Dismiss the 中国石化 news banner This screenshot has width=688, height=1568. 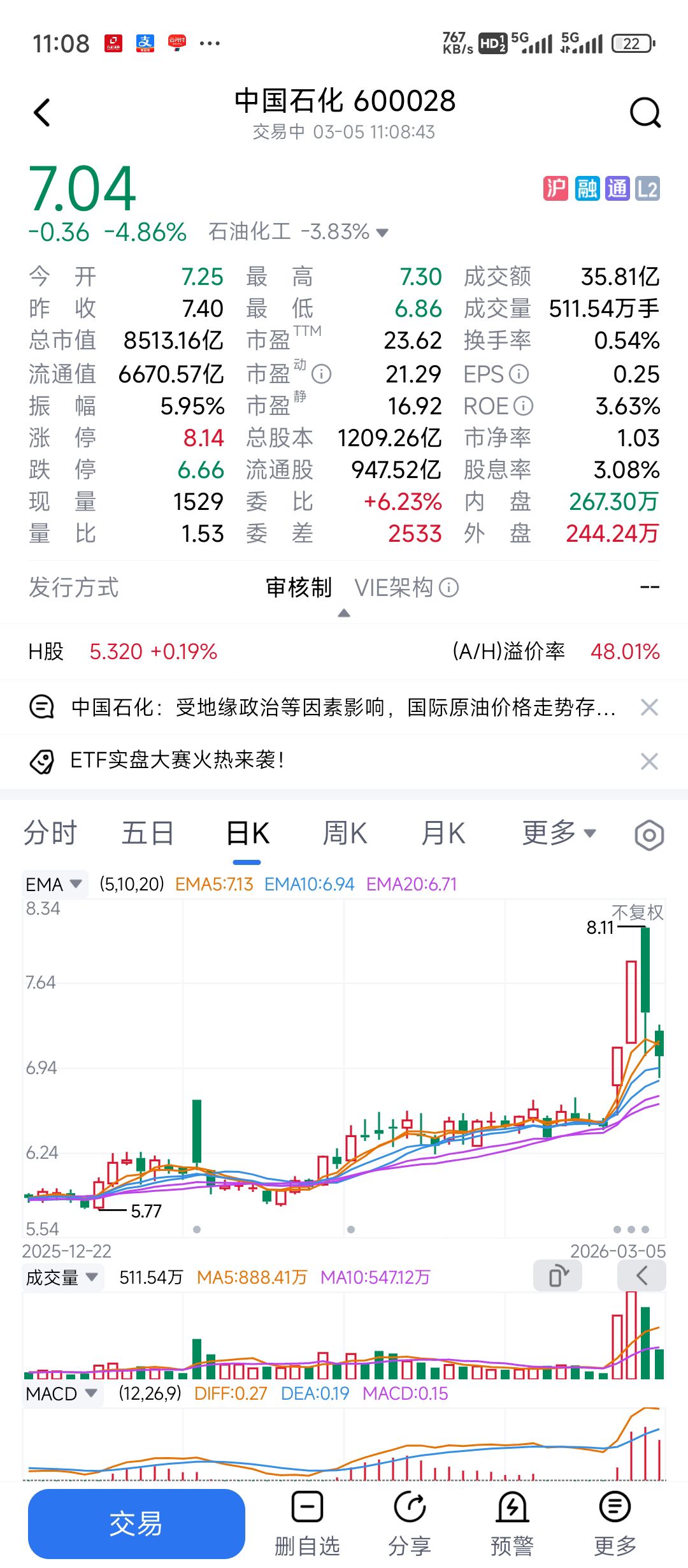[x=649, y=708]
